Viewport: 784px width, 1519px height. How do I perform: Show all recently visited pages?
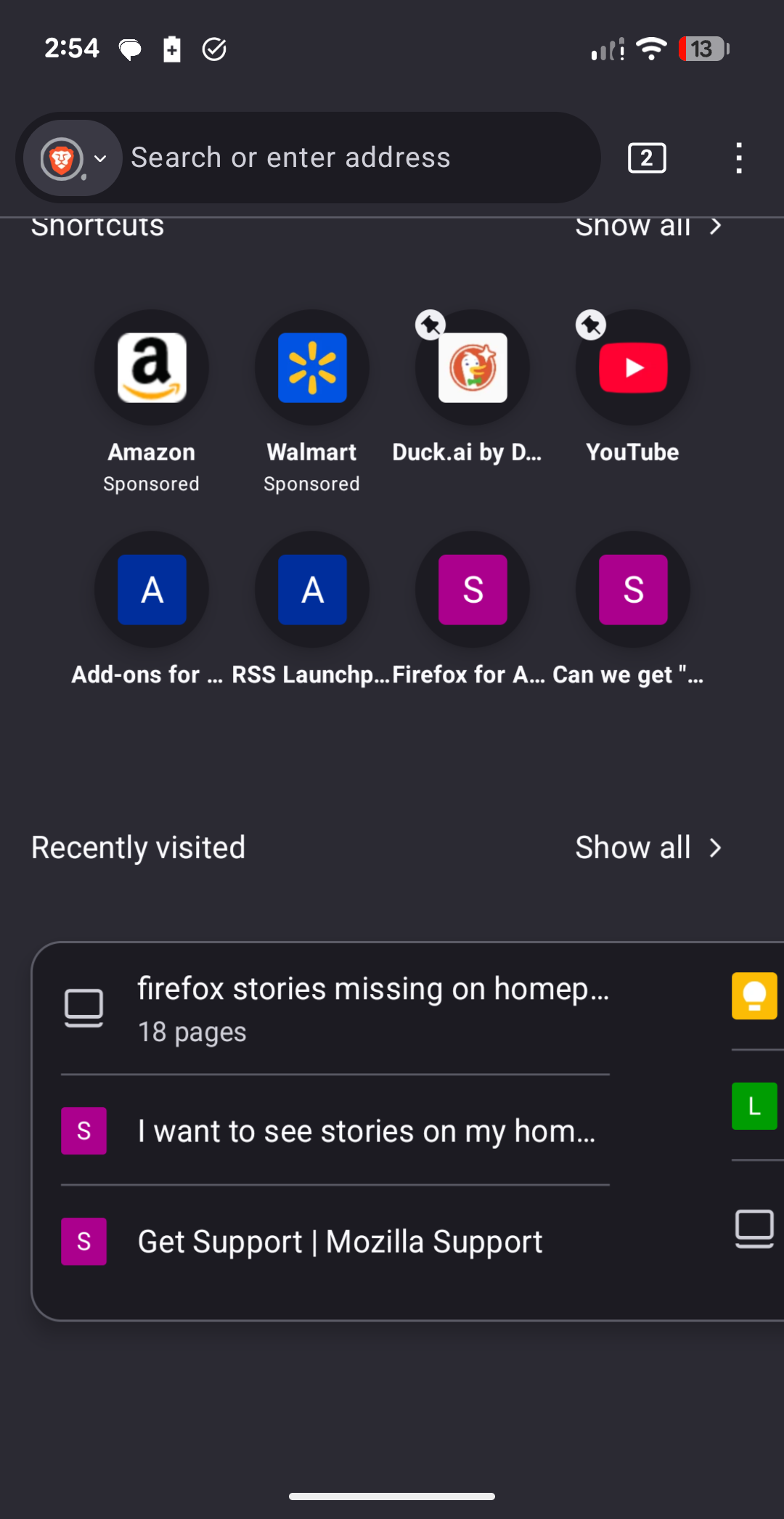coord(648,847)
